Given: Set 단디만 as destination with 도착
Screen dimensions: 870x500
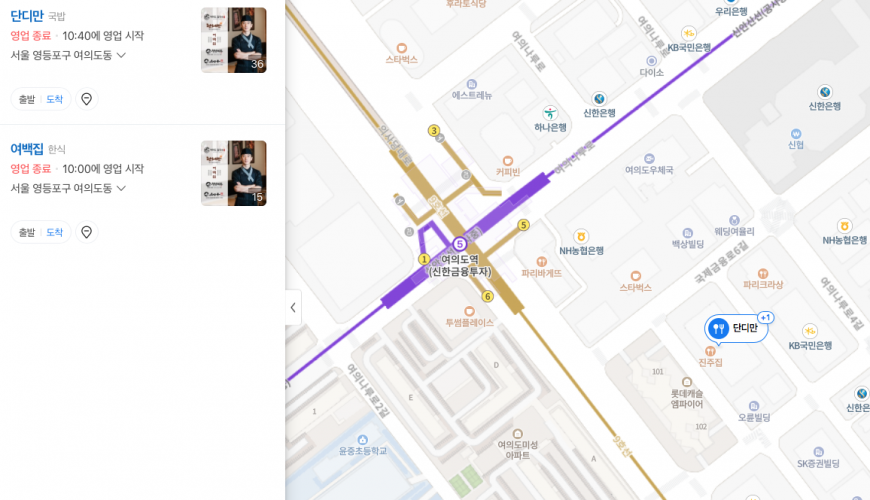Looking at the screenshot, I should (x=55, y=99).
